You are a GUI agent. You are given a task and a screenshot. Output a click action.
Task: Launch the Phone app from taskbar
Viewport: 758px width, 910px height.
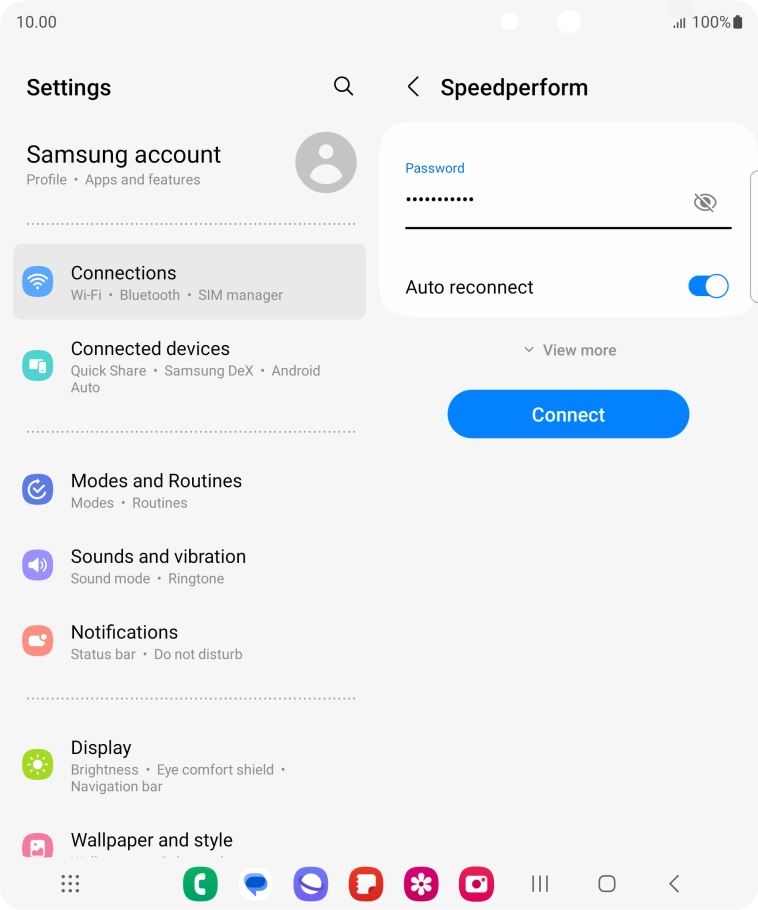(x=200, y=883)
